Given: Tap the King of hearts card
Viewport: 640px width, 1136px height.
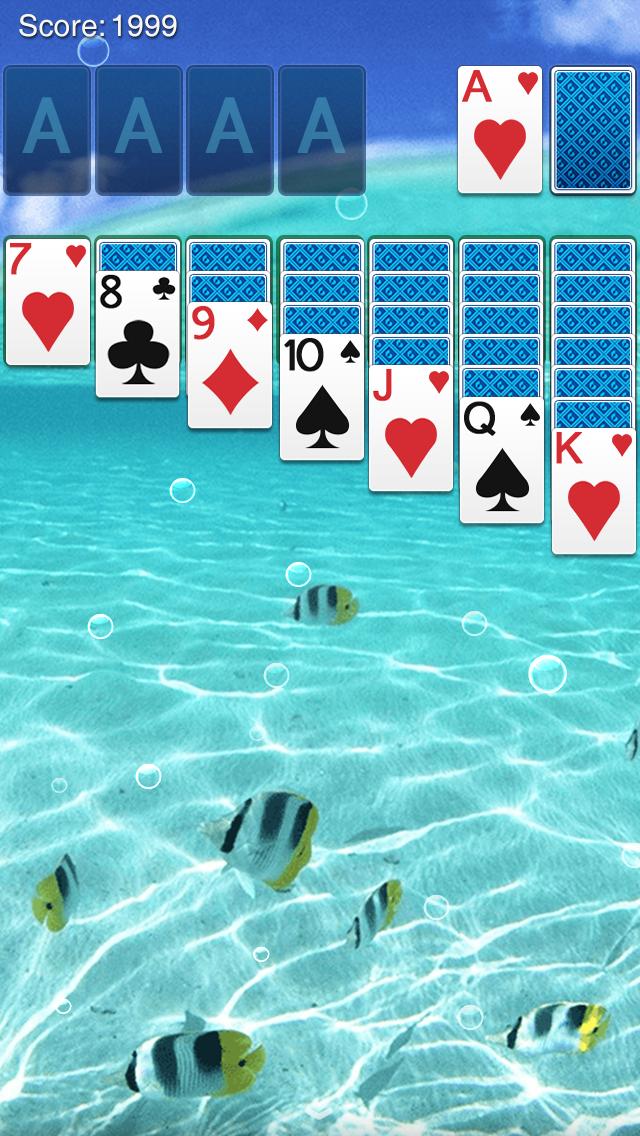Looking at the screenshot, I should tap(593, 492).
